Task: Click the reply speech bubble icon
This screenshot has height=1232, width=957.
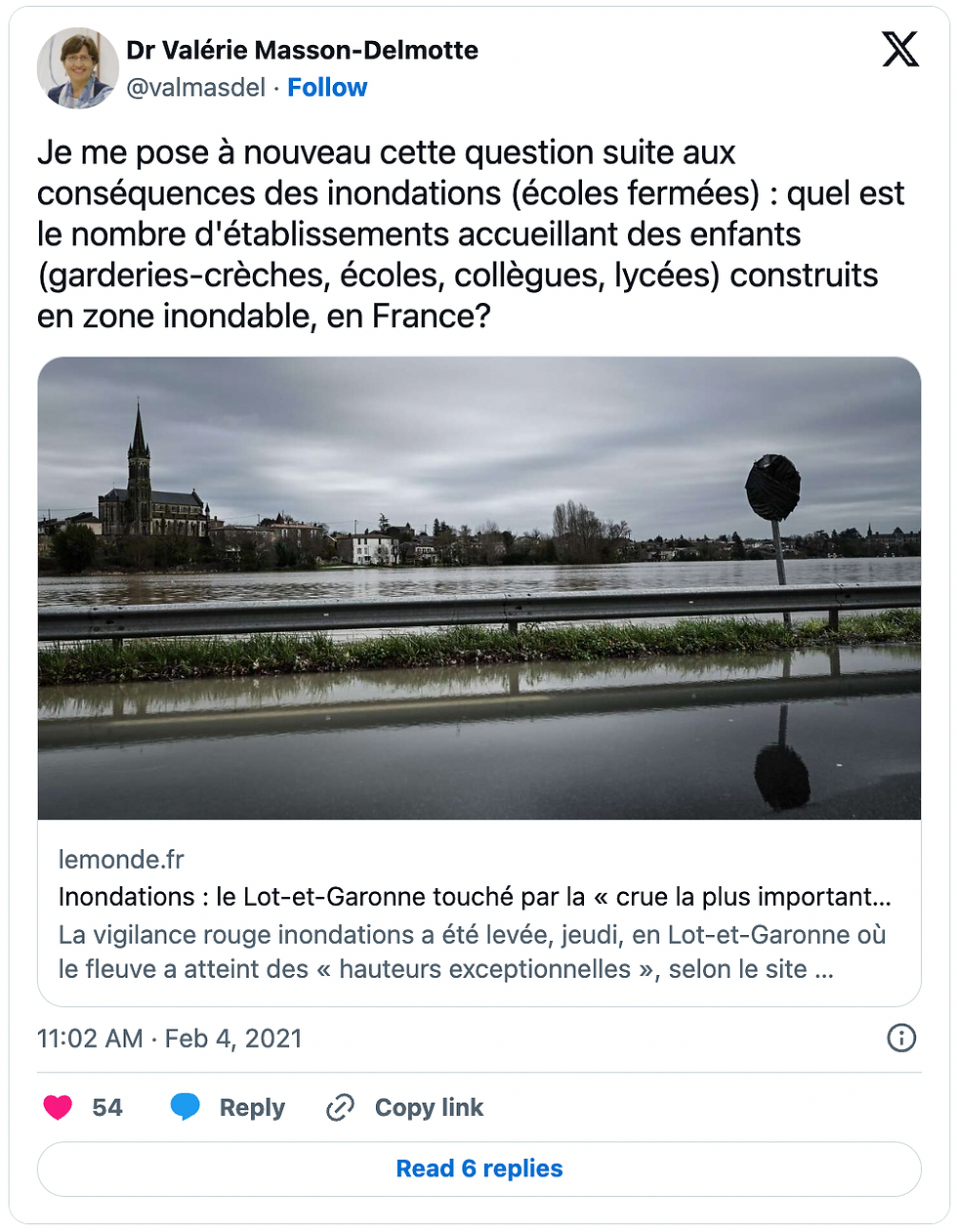Action: pos(186,1108)
